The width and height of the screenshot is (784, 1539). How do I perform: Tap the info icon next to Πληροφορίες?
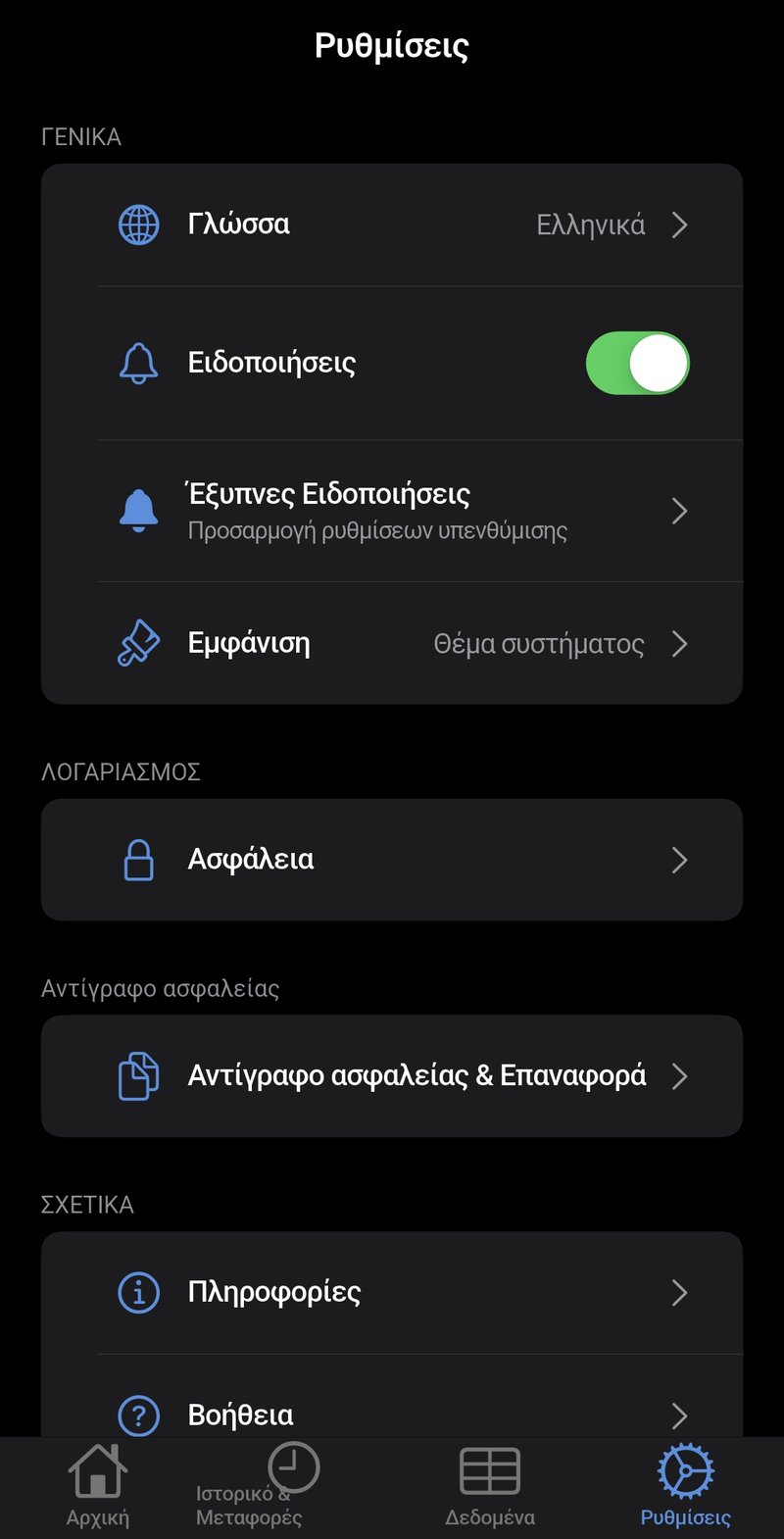[138, 1292]
